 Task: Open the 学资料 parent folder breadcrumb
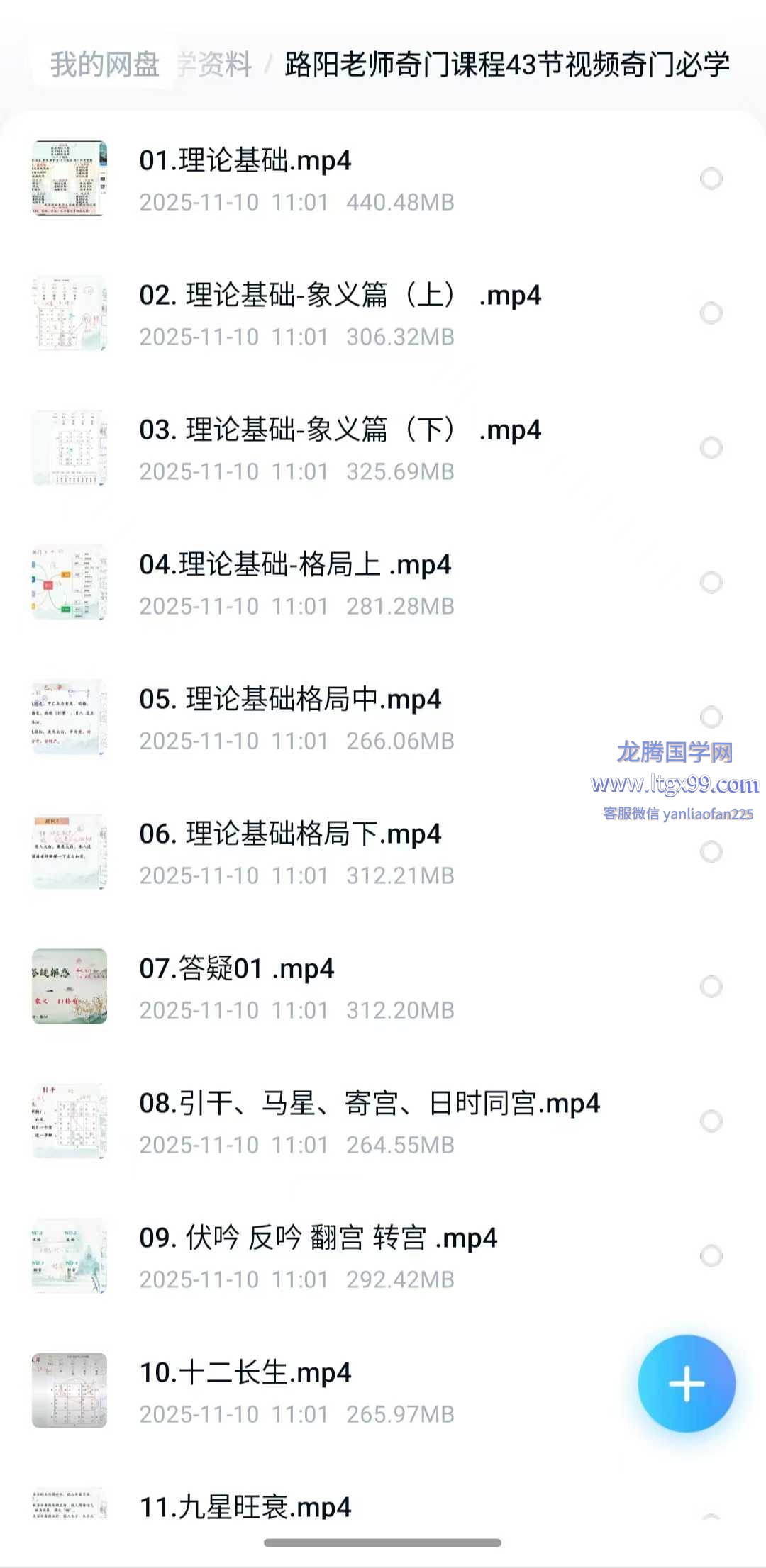coord(215,65)
